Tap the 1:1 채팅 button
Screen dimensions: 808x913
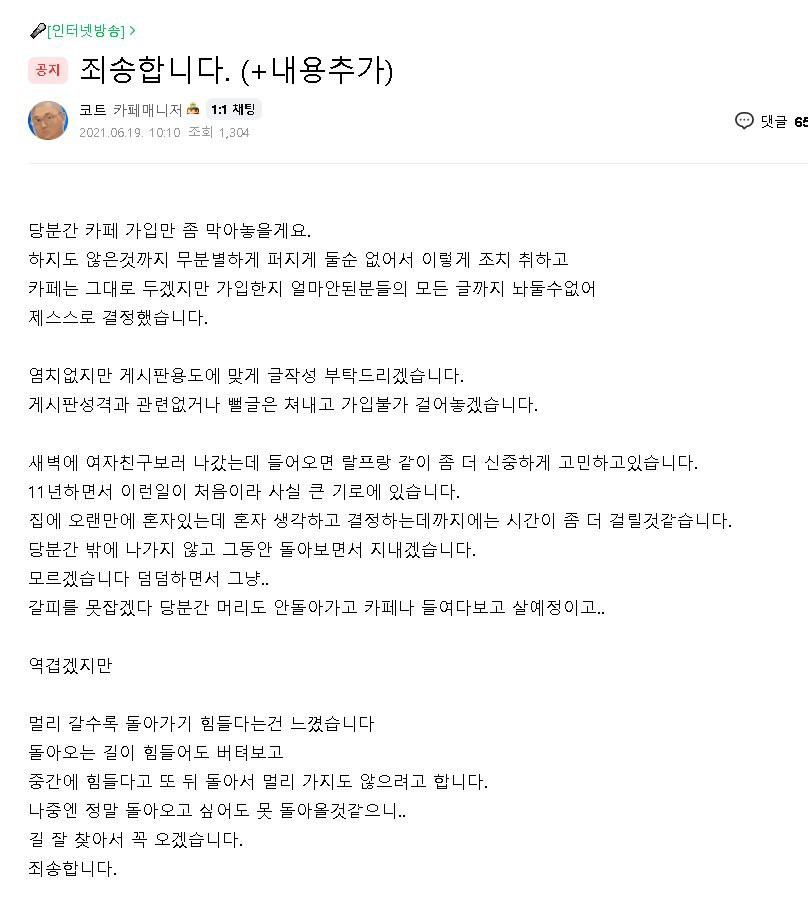pyautogui.click(x=233, y=110)
